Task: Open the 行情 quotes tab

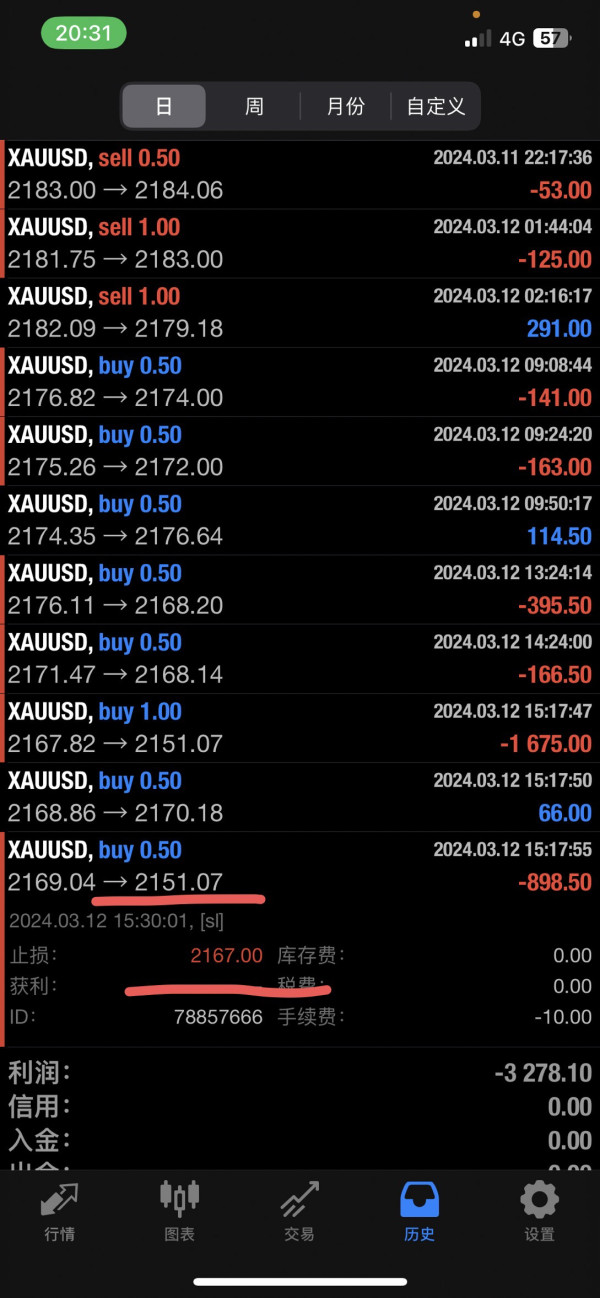Action: click(x=60, y=1210)
